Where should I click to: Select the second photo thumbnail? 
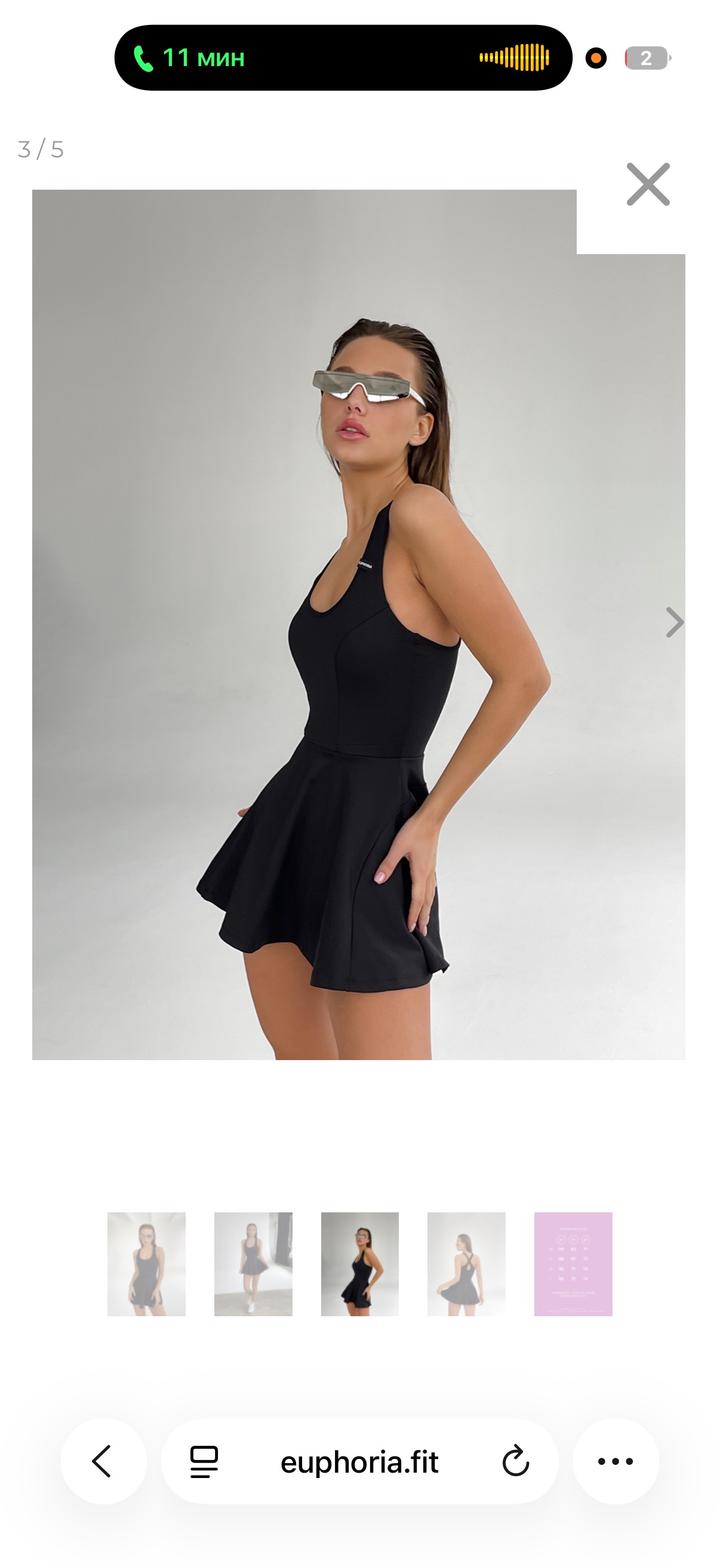coord(253,1264)
